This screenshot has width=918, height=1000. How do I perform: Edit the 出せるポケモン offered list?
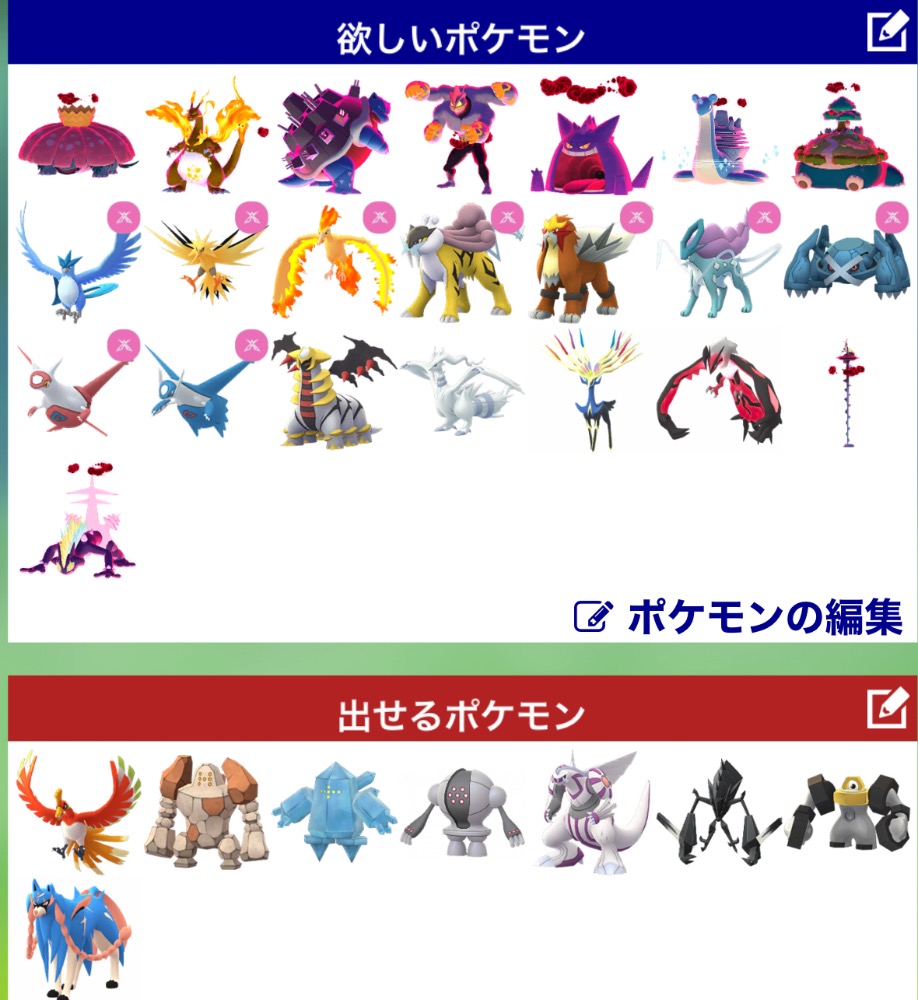pos(886,709)
